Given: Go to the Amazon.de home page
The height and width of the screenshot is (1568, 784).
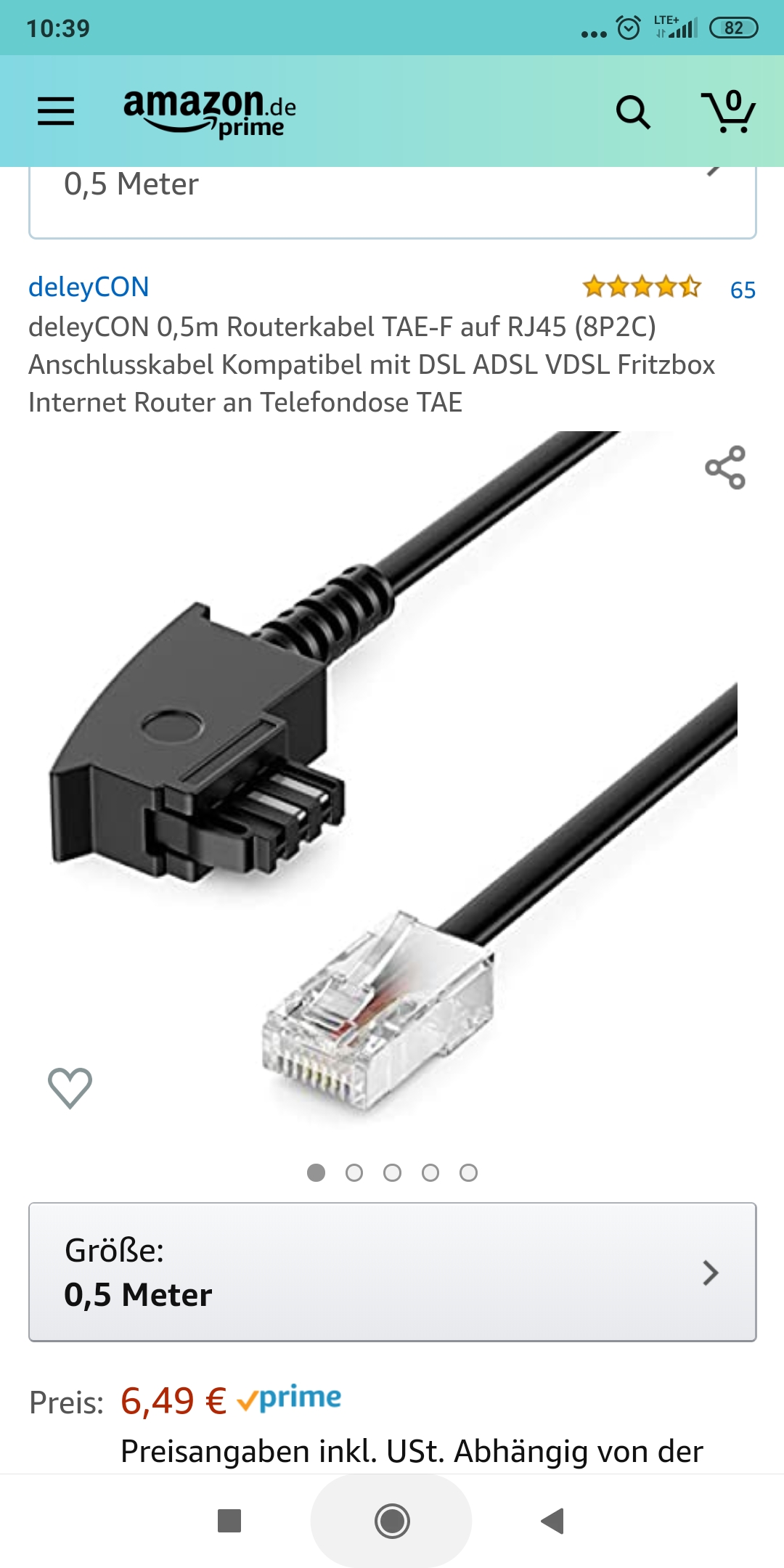Looking at the screenshot, I should point(209,112).
